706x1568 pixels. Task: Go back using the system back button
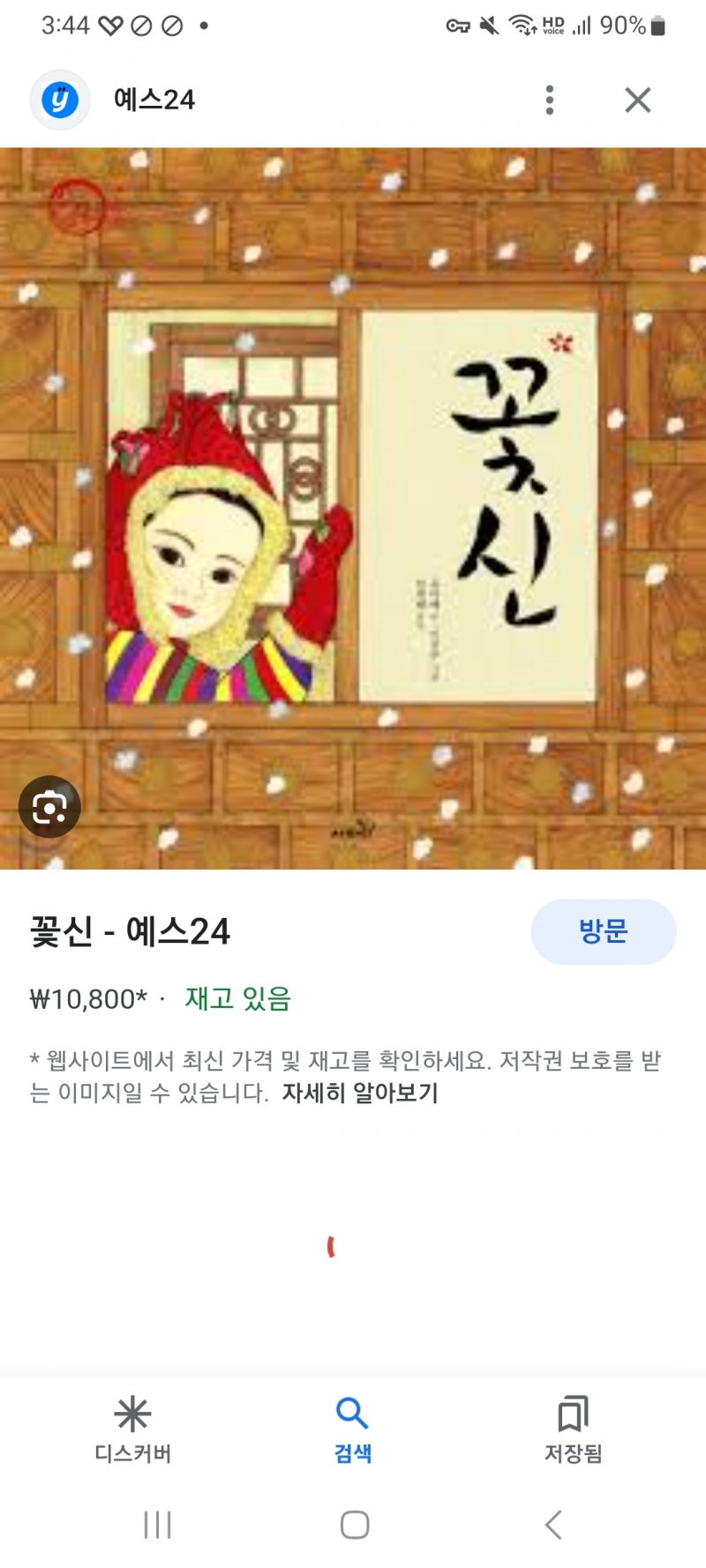pos(553,1525)
